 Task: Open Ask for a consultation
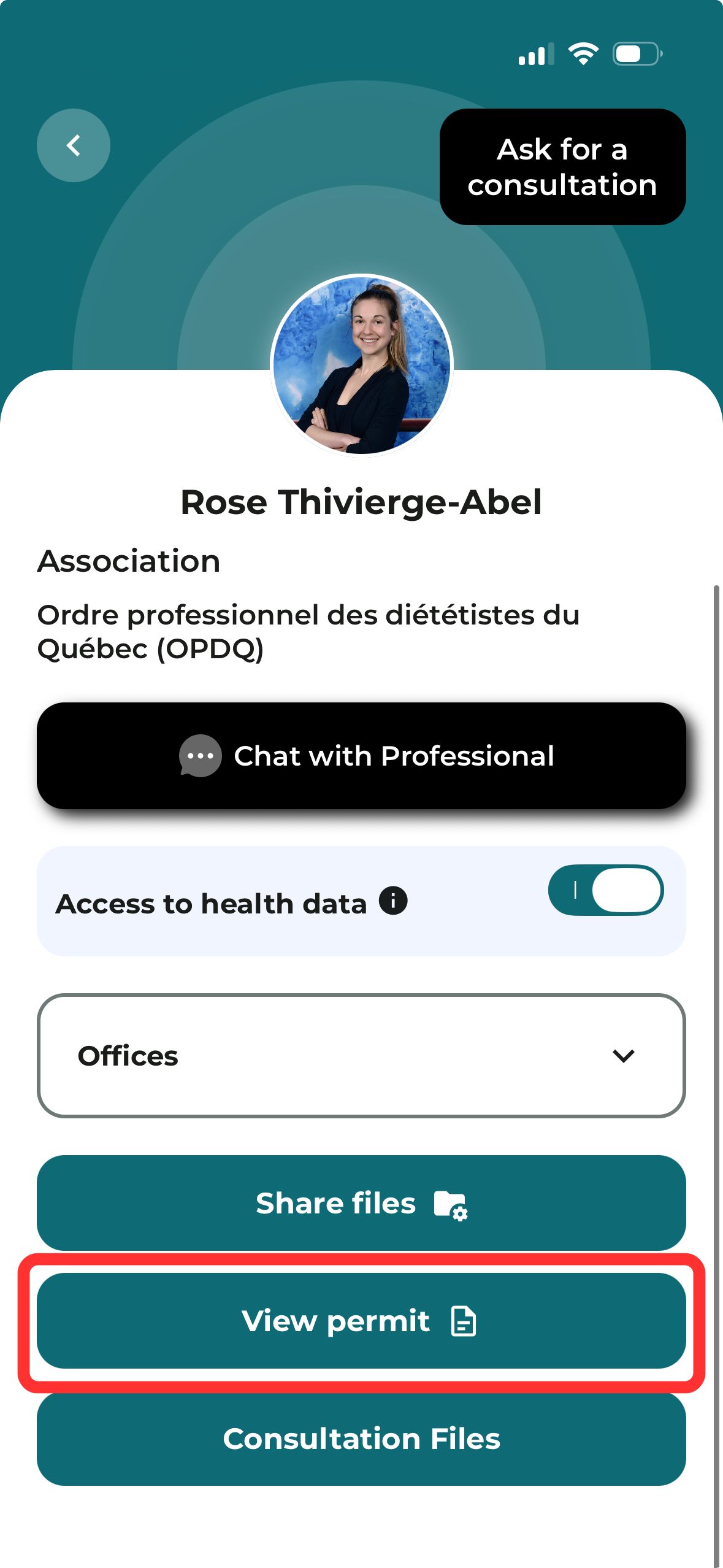pos(562,167)
